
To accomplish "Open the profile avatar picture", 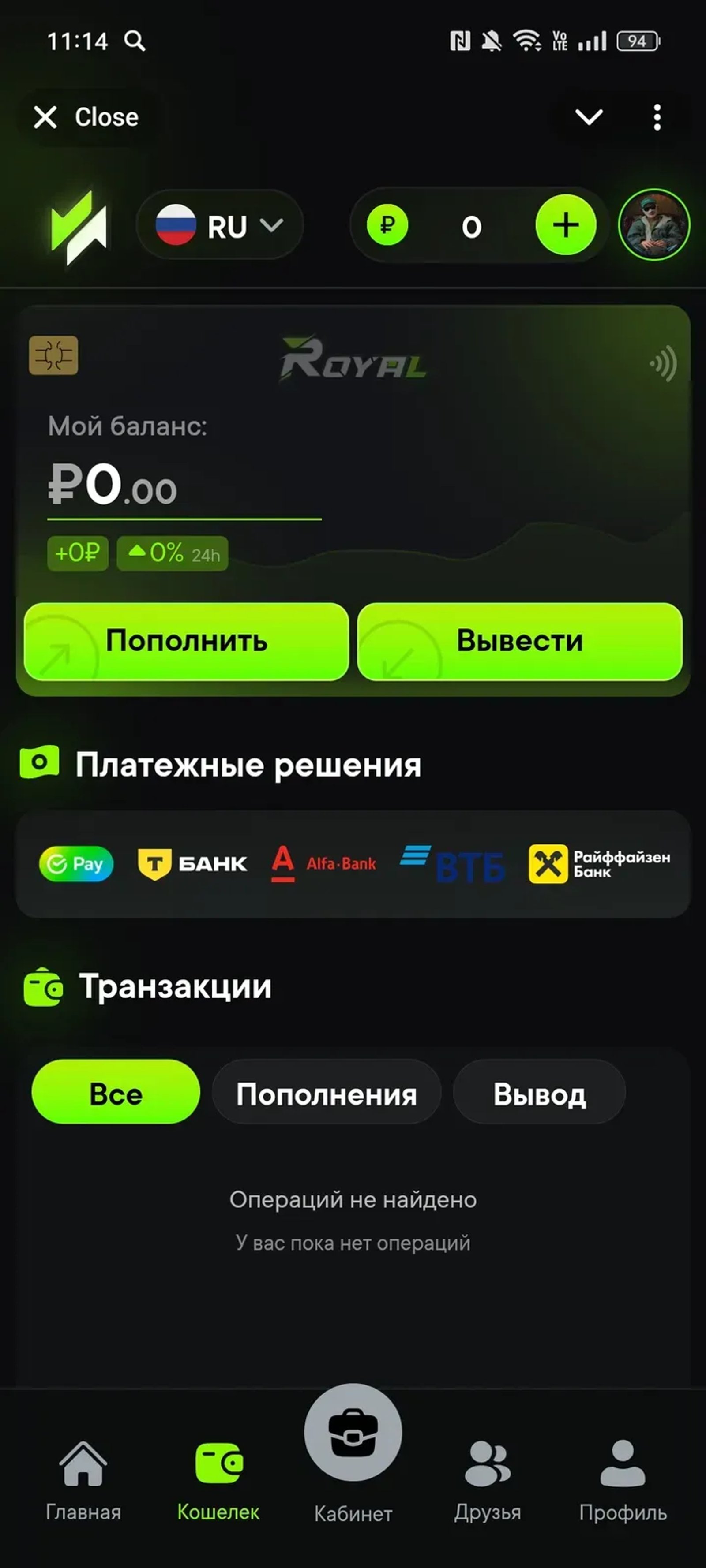I will 653,224.
